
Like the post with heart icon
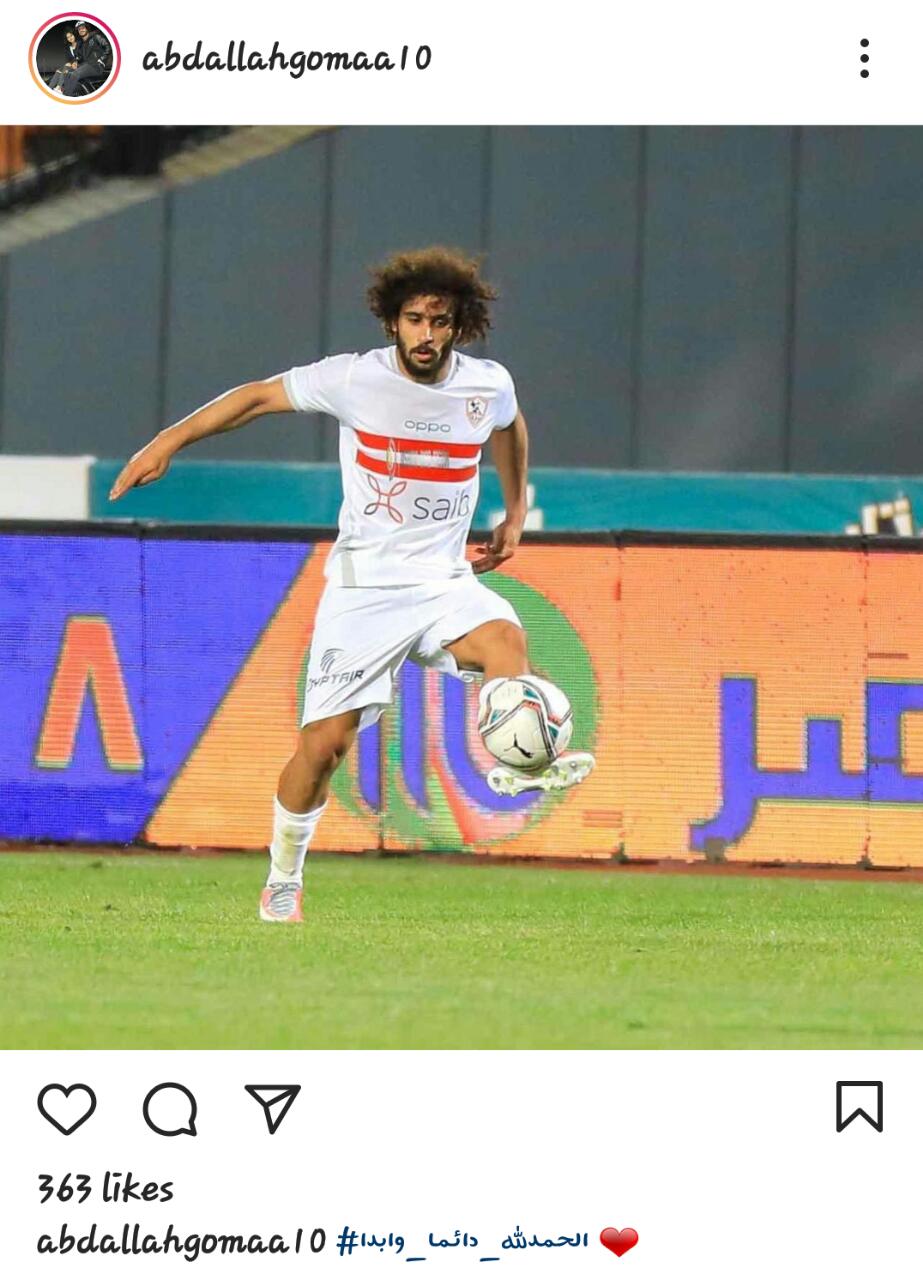(67, 1108)
